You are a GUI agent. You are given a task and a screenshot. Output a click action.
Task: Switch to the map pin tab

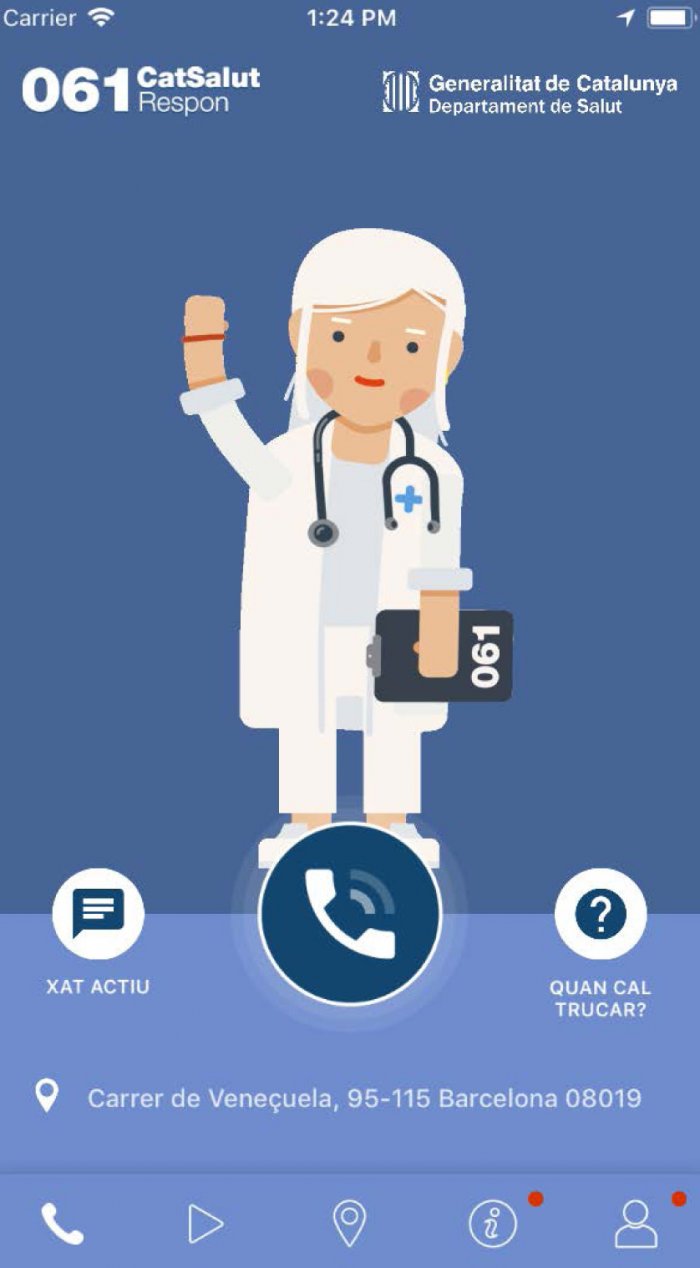pyautogui.click(x=349, y=1223)
